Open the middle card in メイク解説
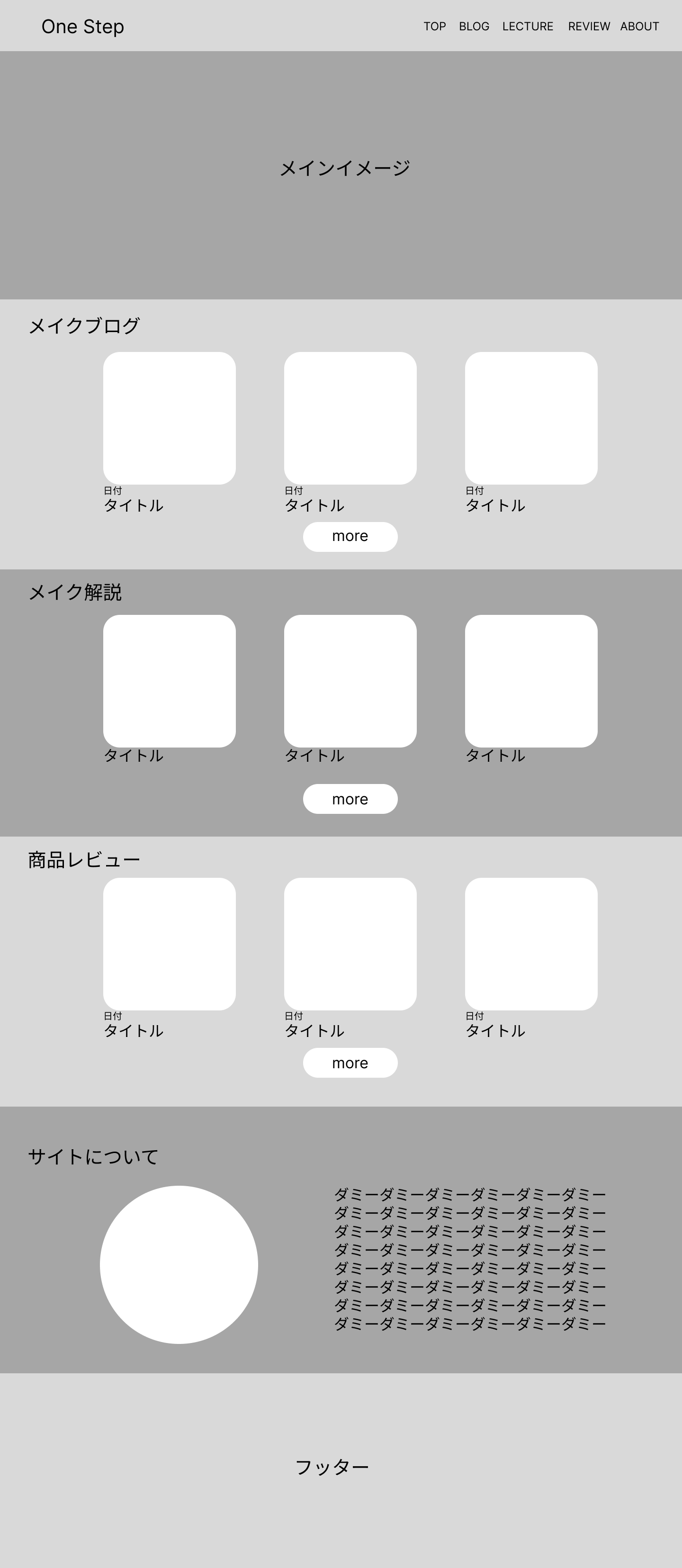 point(350,681)
